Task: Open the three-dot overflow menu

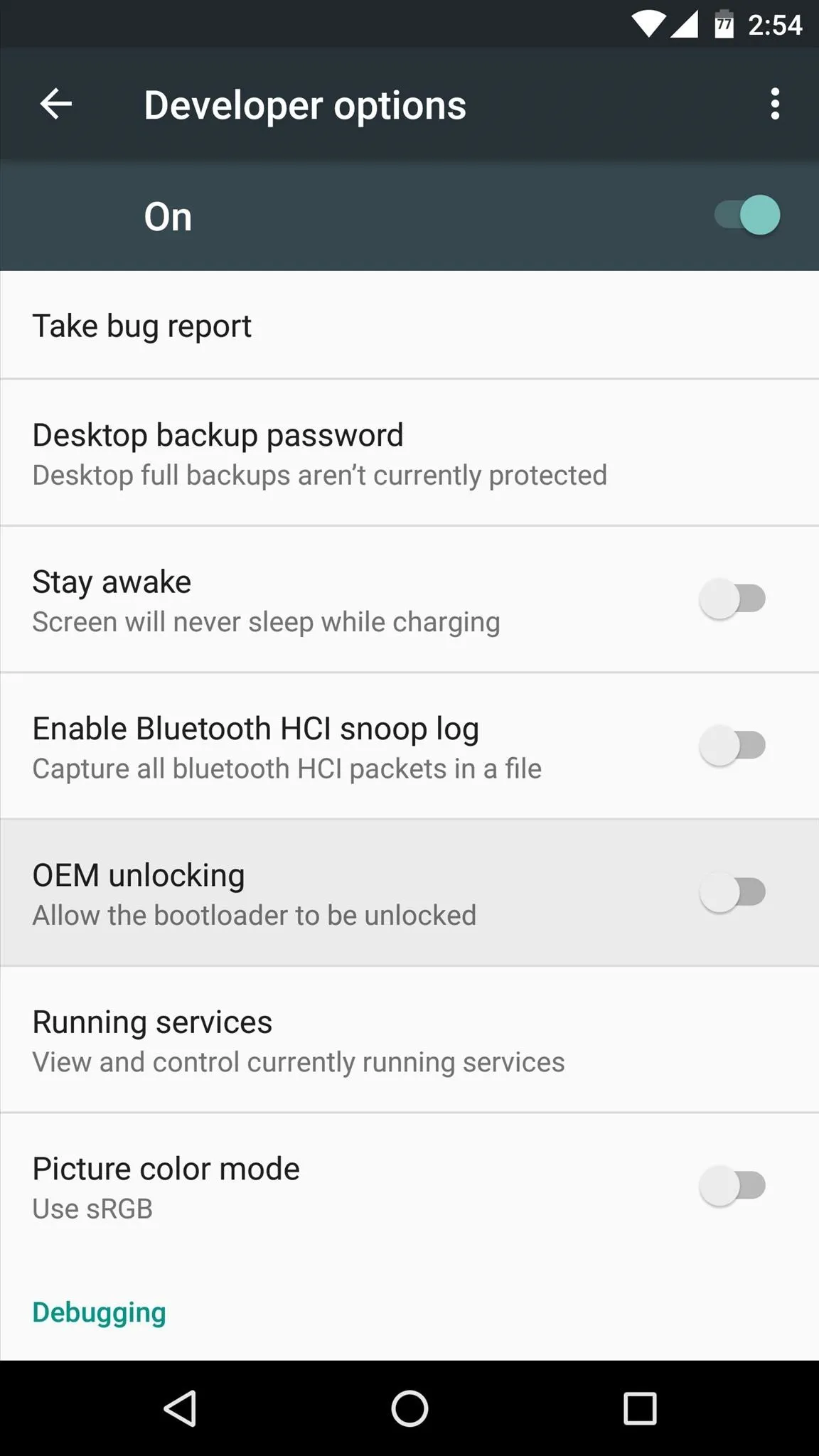Action: pos(775,105)
